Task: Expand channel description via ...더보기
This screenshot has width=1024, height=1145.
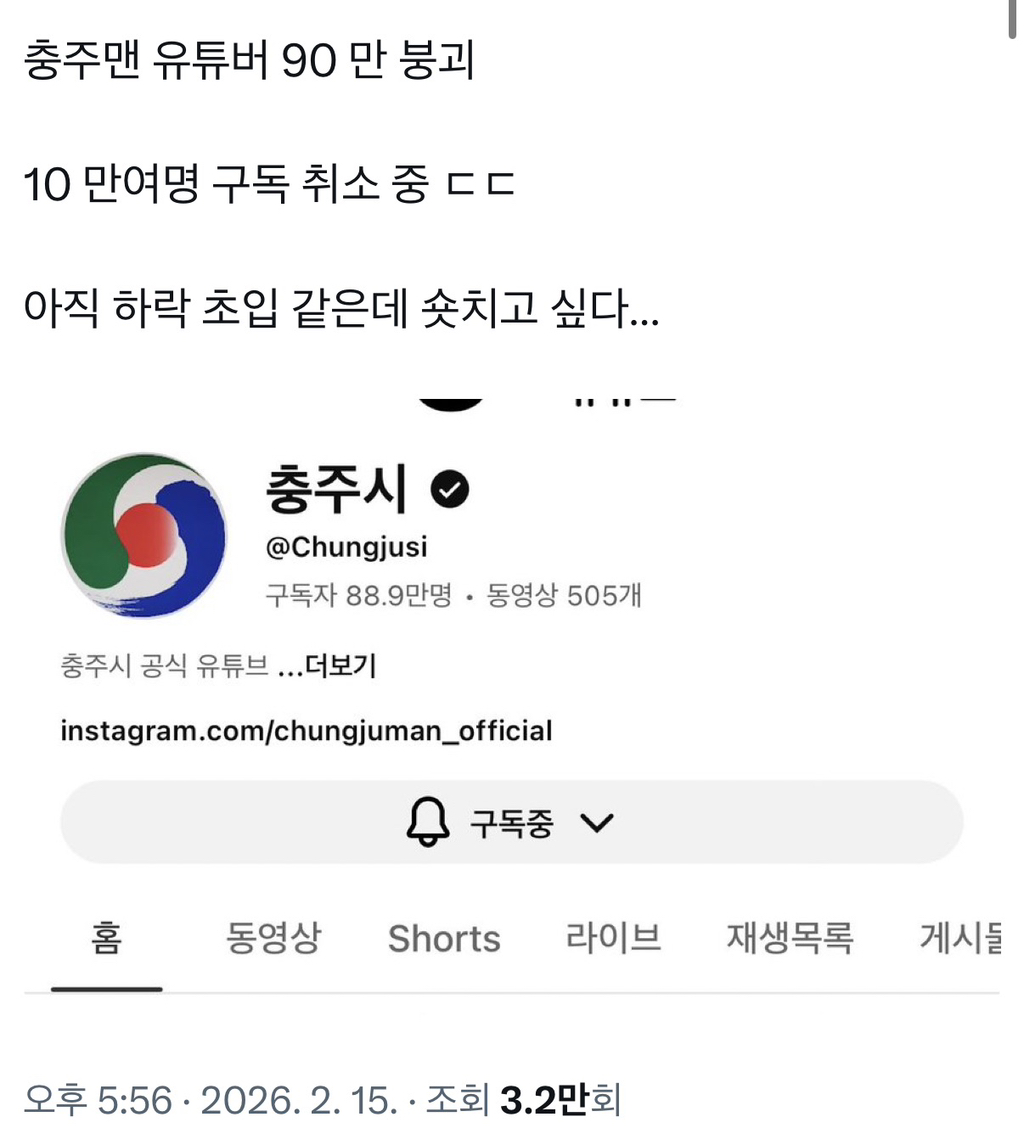Action: [340, 664]
